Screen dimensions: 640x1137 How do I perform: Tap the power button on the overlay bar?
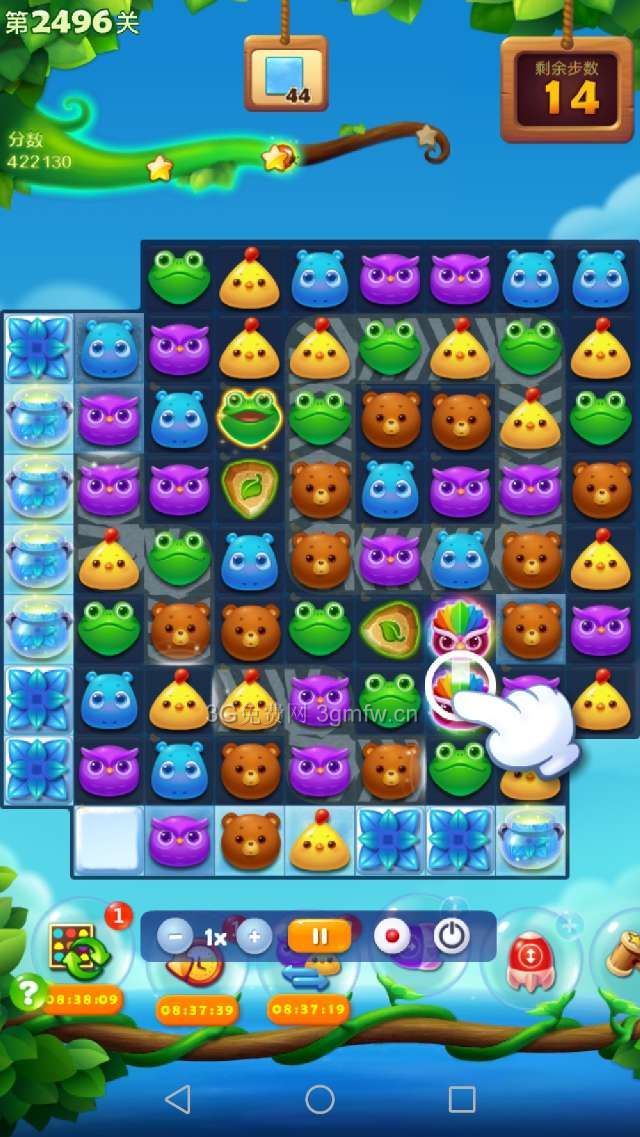[452, 937]
